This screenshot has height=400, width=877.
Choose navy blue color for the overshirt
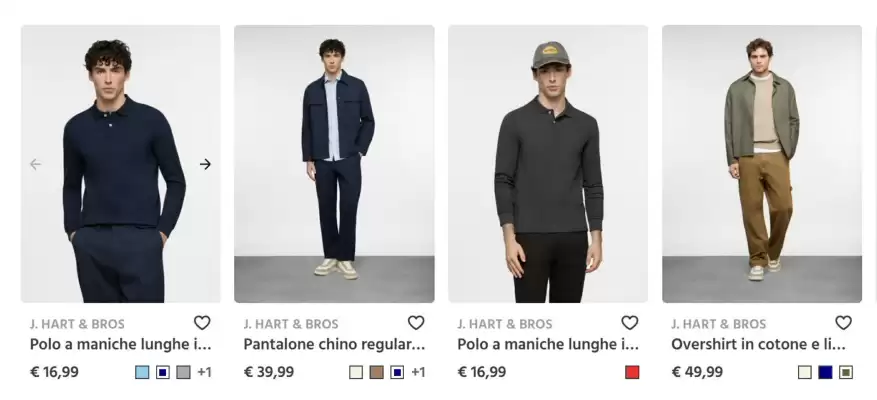pos(825,372)
